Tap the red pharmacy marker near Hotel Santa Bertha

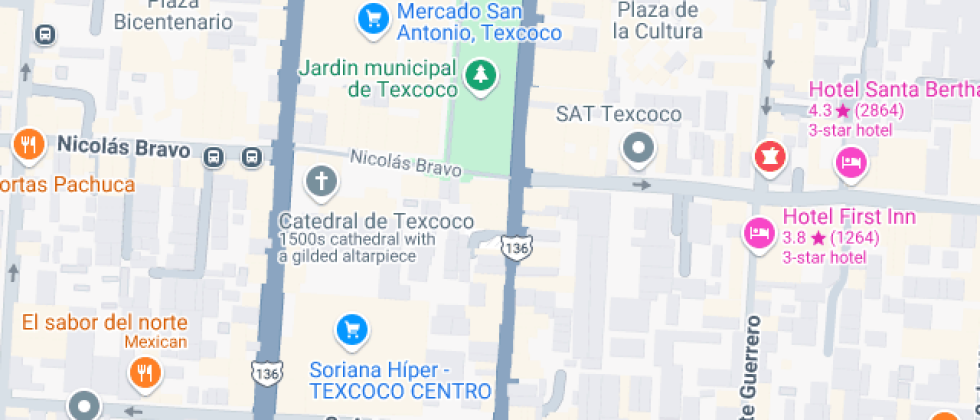tap(770, 156)
